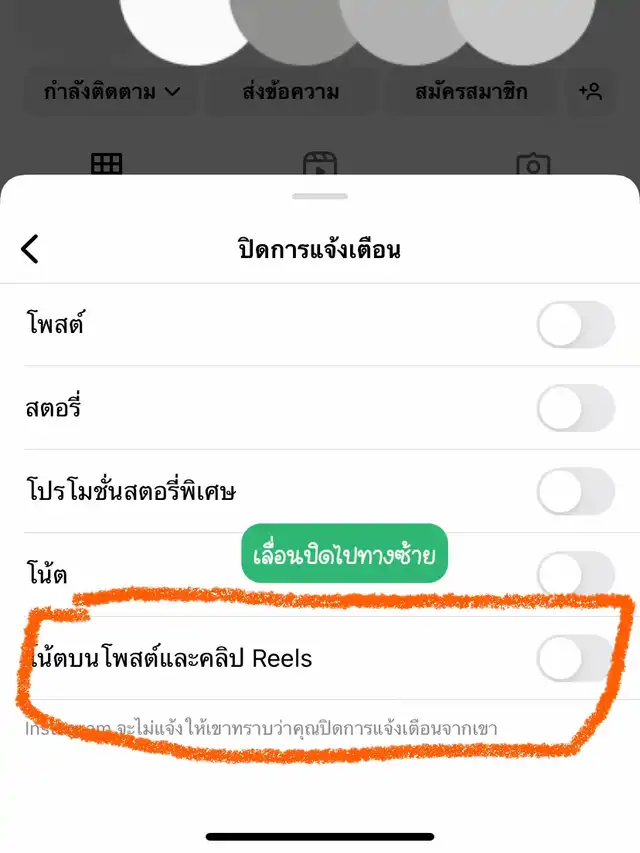Toggle mute for โน้ตบนโพสต์และคลิป Reels
The image size is (640, 853).
coord(575,658)
